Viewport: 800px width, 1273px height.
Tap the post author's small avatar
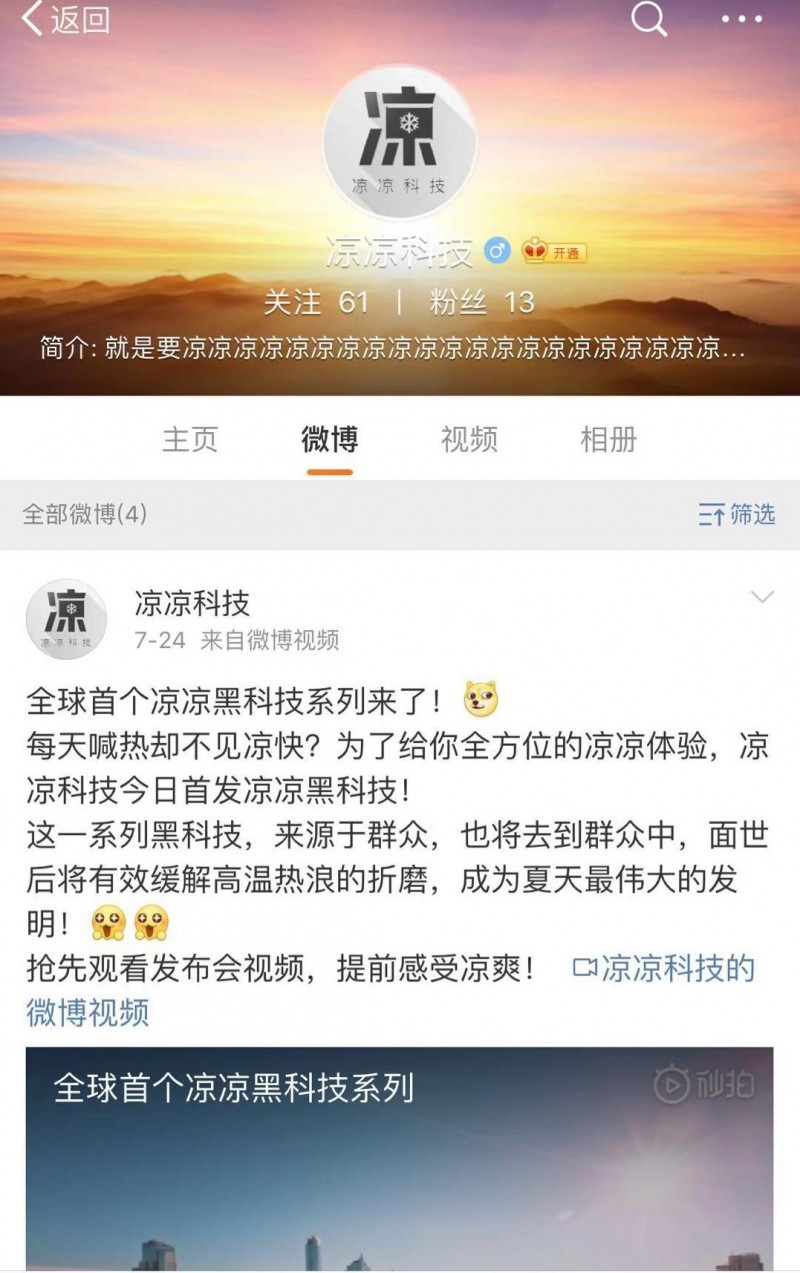pos(66,619)
